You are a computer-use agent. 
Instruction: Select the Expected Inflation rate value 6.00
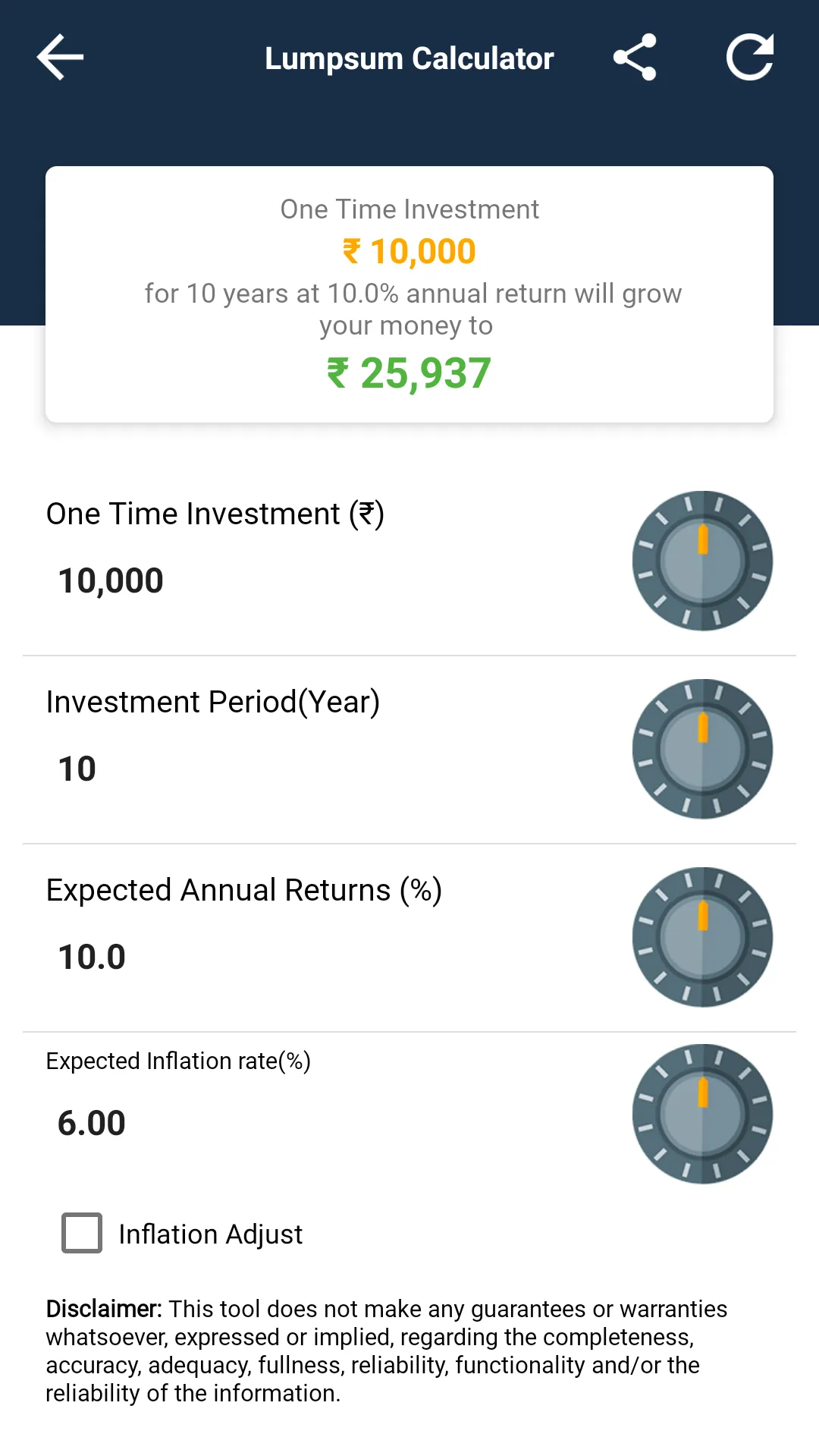click(x=93, y=1122)
